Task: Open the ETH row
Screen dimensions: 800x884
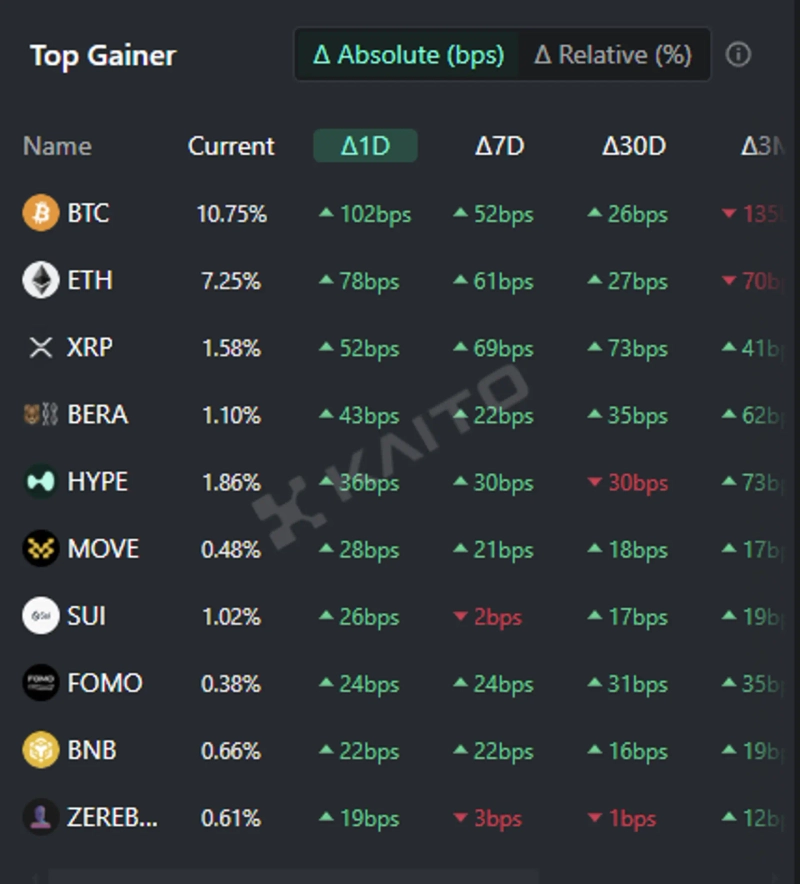Action: point(89,280)
